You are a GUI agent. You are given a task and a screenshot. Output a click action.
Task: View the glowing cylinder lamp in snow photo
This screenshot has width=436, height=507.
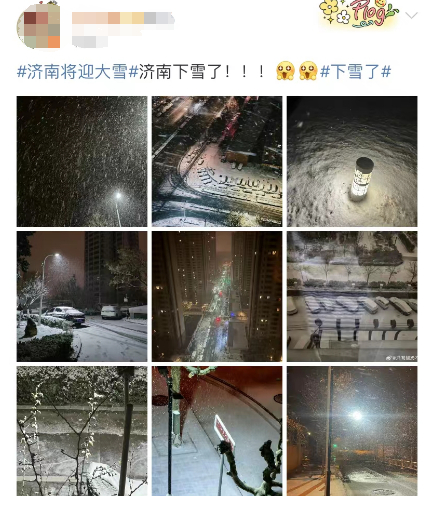pos(352,161)
